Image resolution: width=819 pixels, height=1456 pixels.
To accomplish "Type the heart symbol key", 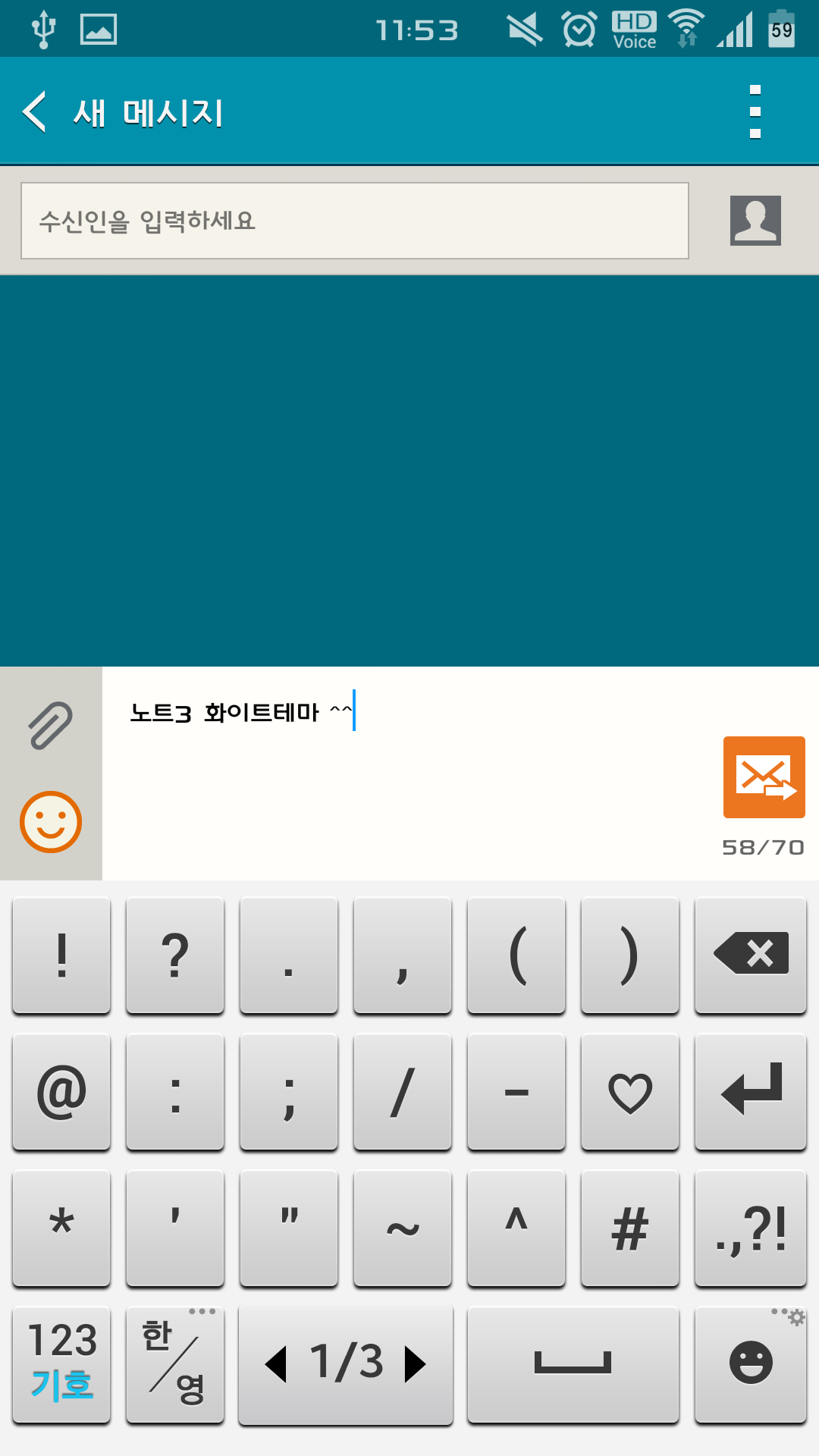I will tap(630, 1092).
